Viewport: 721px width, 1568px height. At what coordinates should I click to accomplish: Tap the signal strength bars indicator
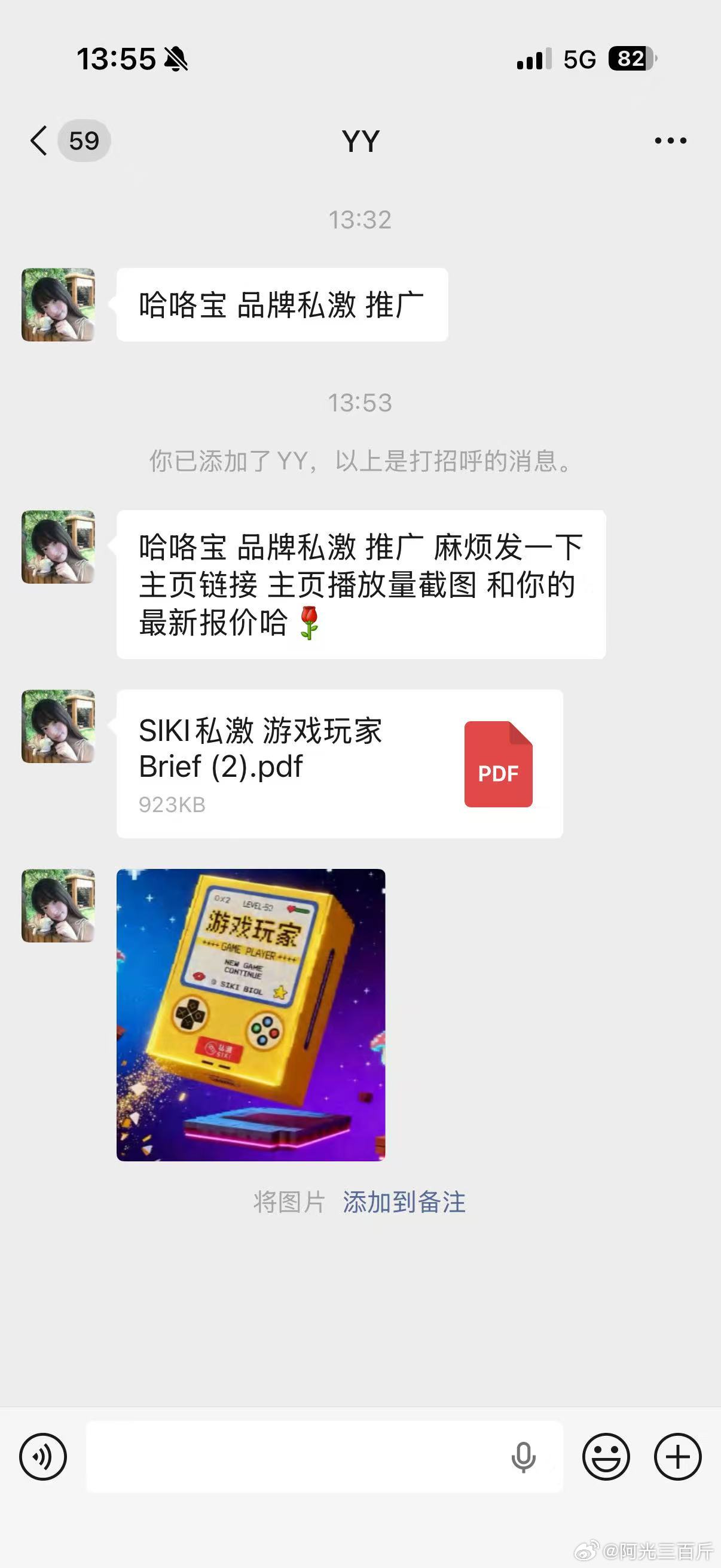tap(531, 59)
